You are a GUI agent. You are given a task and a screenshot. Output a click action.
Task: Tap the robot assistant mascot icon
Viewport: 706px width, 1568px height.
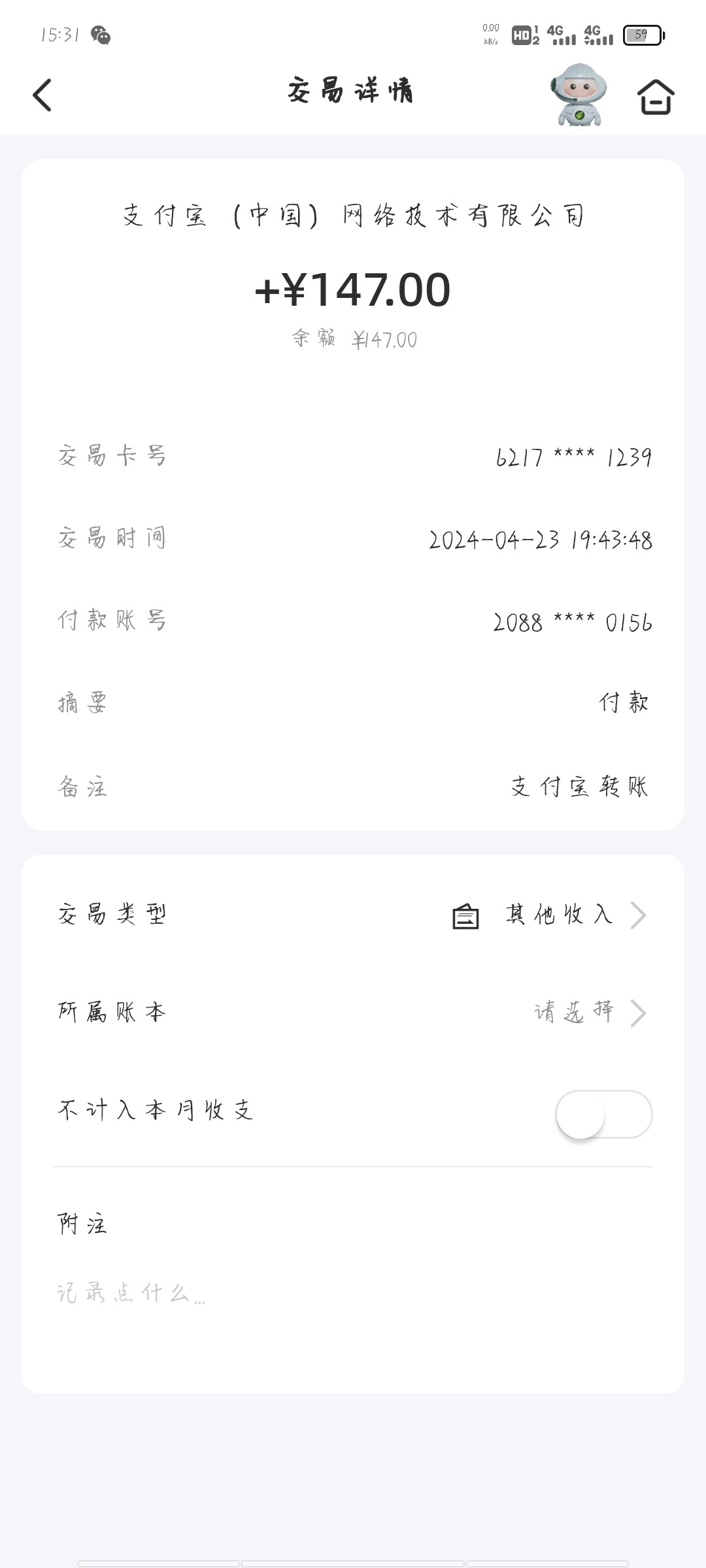tap(578, 95)
